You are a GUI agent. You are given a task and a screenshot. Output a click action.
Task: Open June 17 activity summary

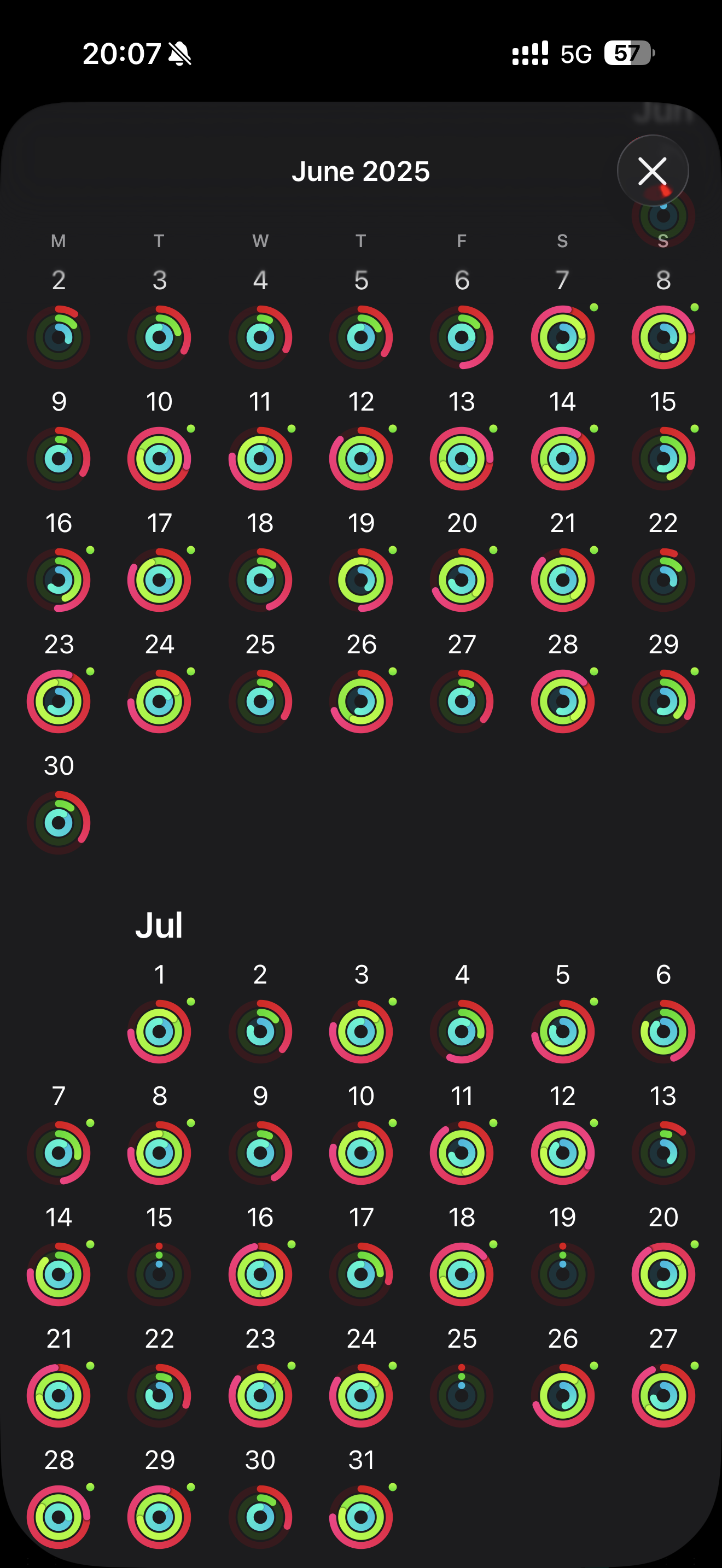tap(159, 580)
